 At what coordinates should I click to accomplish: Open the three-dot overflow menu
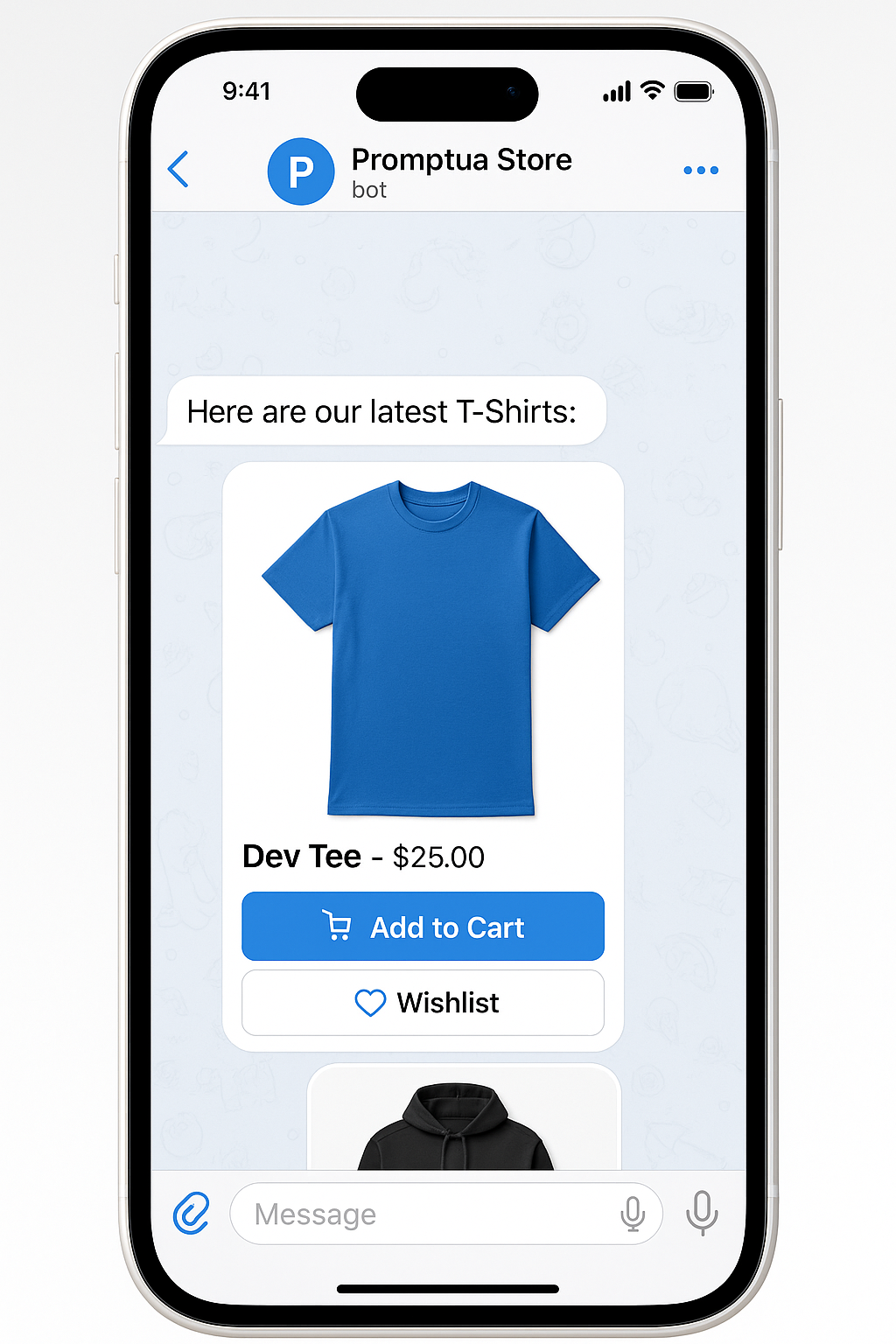701,170
